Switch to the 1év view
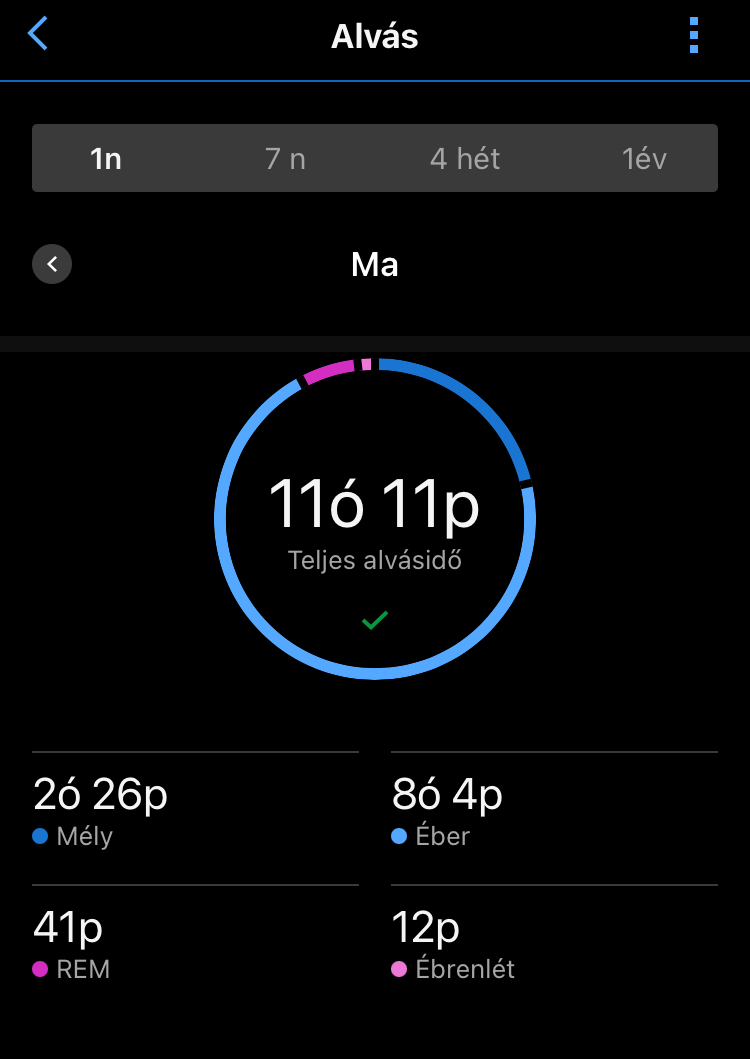 (644, 158)
